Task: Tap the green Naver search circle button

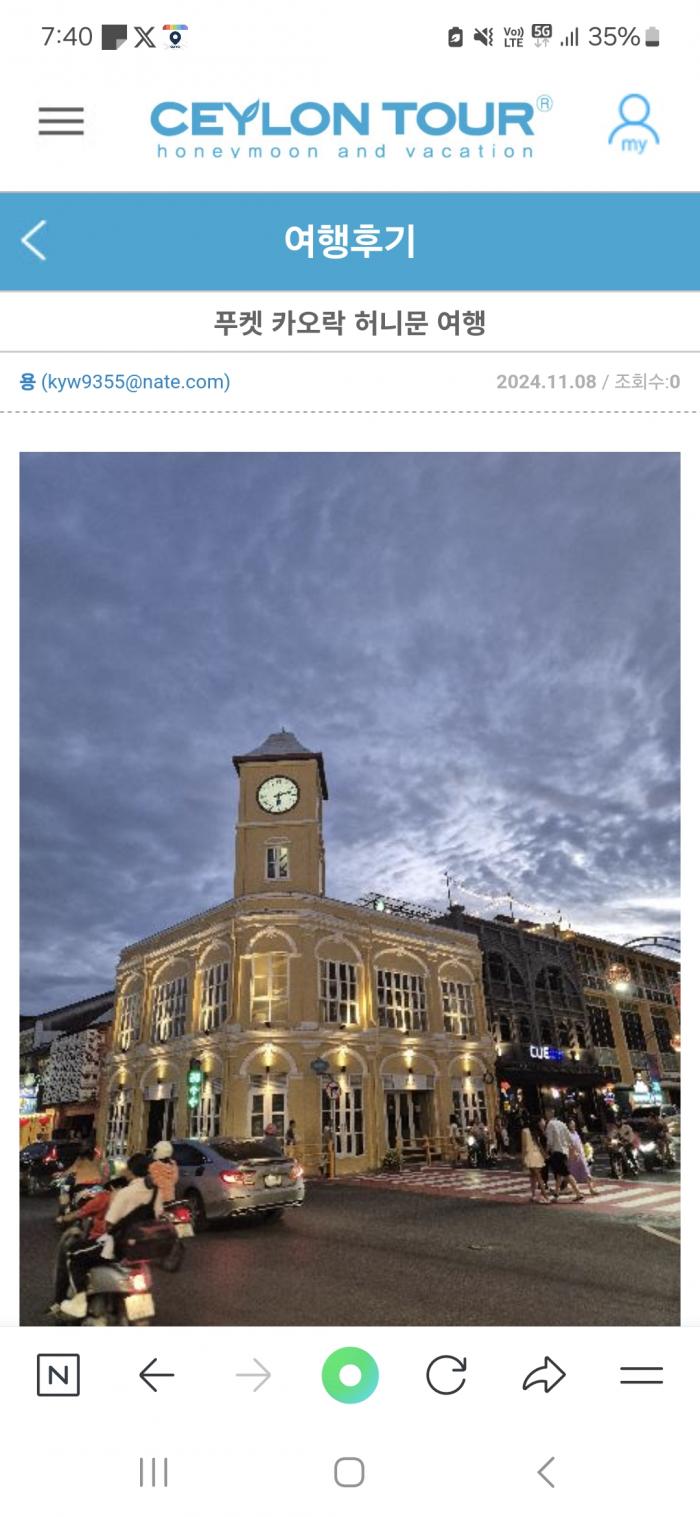Action: pos(350,1375)
